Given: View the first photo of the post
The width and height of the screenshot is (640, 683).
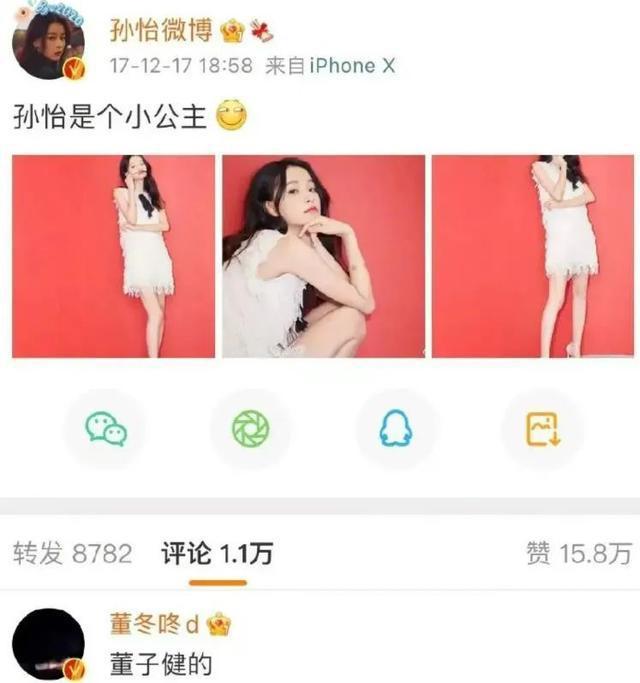Looking at the screenshot, I should point(113,256).
